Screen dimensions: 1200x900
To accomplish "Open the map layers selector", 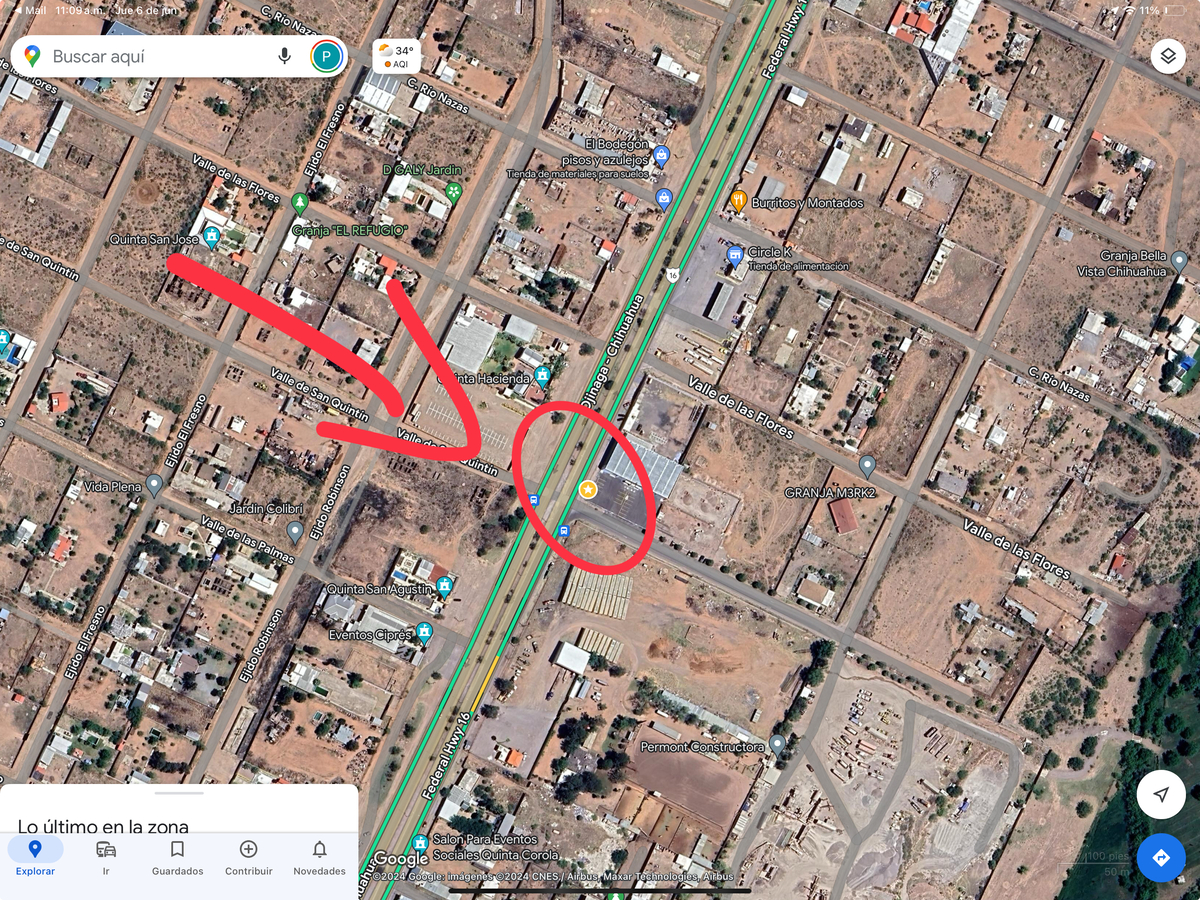I will click(1167, 56).
